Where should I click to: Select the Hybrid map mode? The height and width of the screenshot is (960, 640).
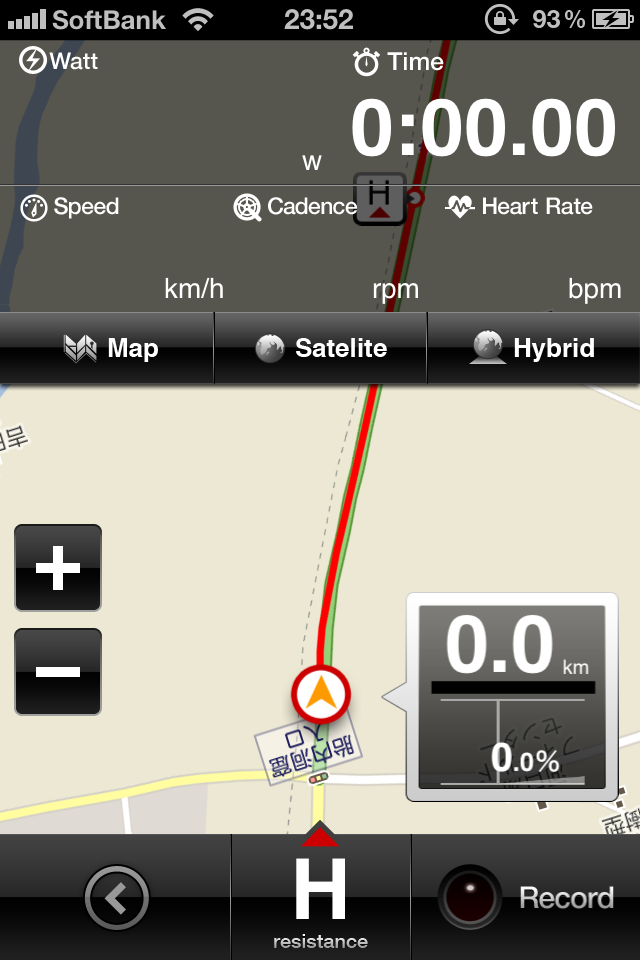(533, 348)
